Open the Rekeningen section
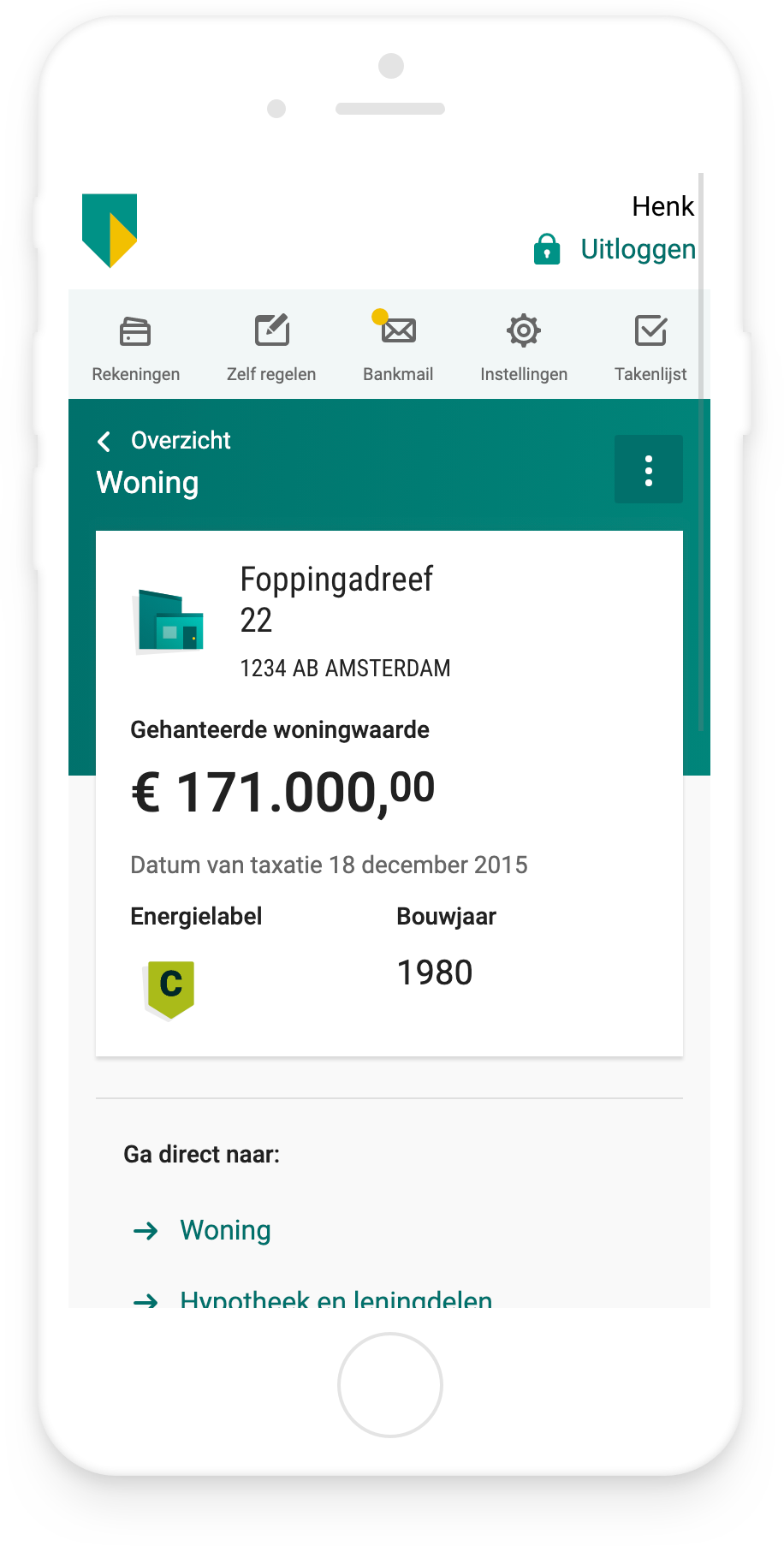Viewport: 784px width, 1546px height. coord(135,348)
